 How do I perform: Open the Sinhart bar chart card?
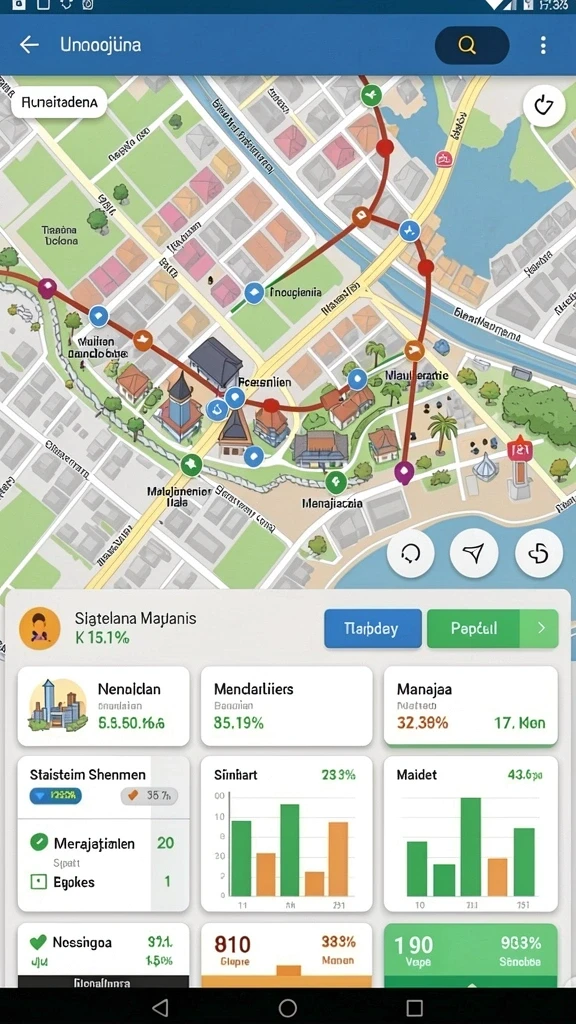[287, 834]
